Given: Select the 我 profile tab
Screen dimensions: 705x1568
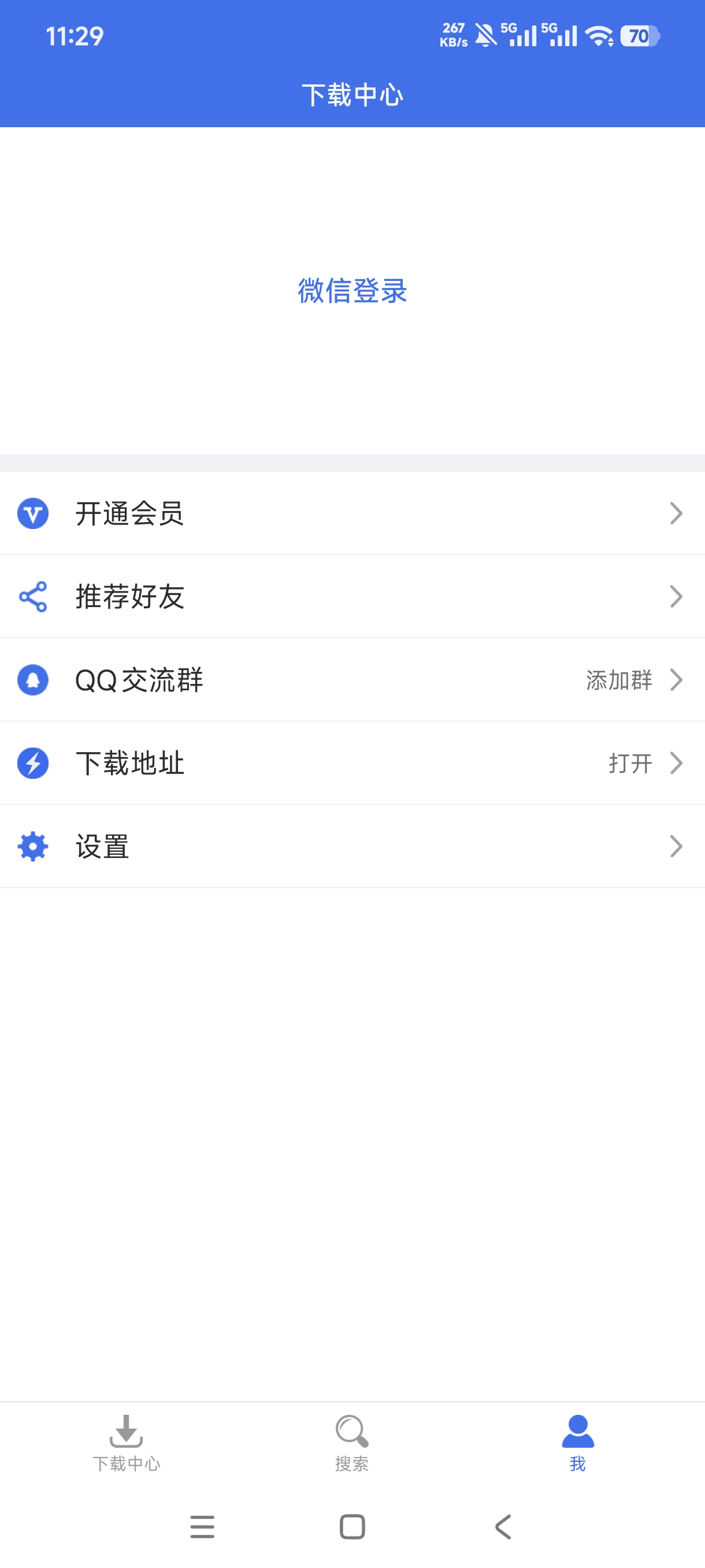Looking at the screenshot, I should pyautogui.click(x=577, y=1443).
